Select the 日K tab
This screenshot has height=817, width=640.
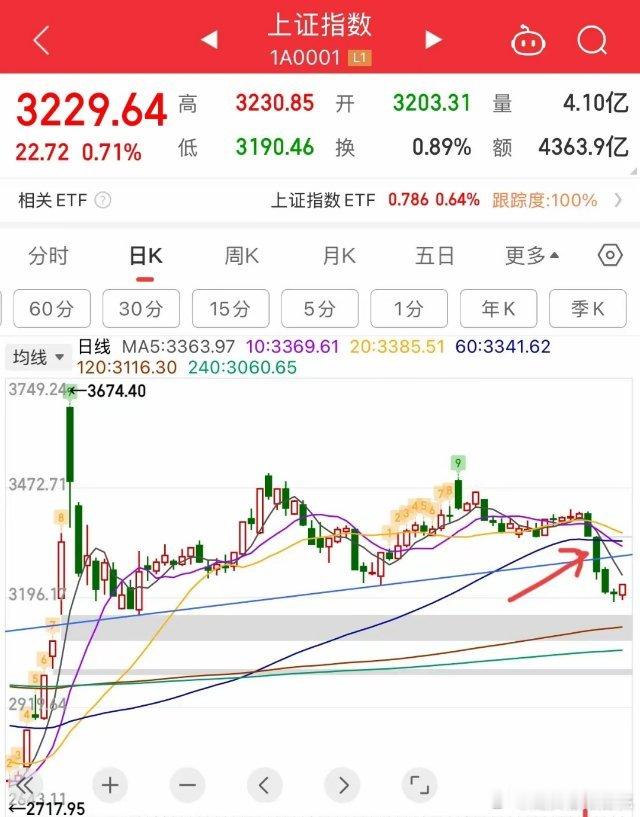tap(146, 256)
